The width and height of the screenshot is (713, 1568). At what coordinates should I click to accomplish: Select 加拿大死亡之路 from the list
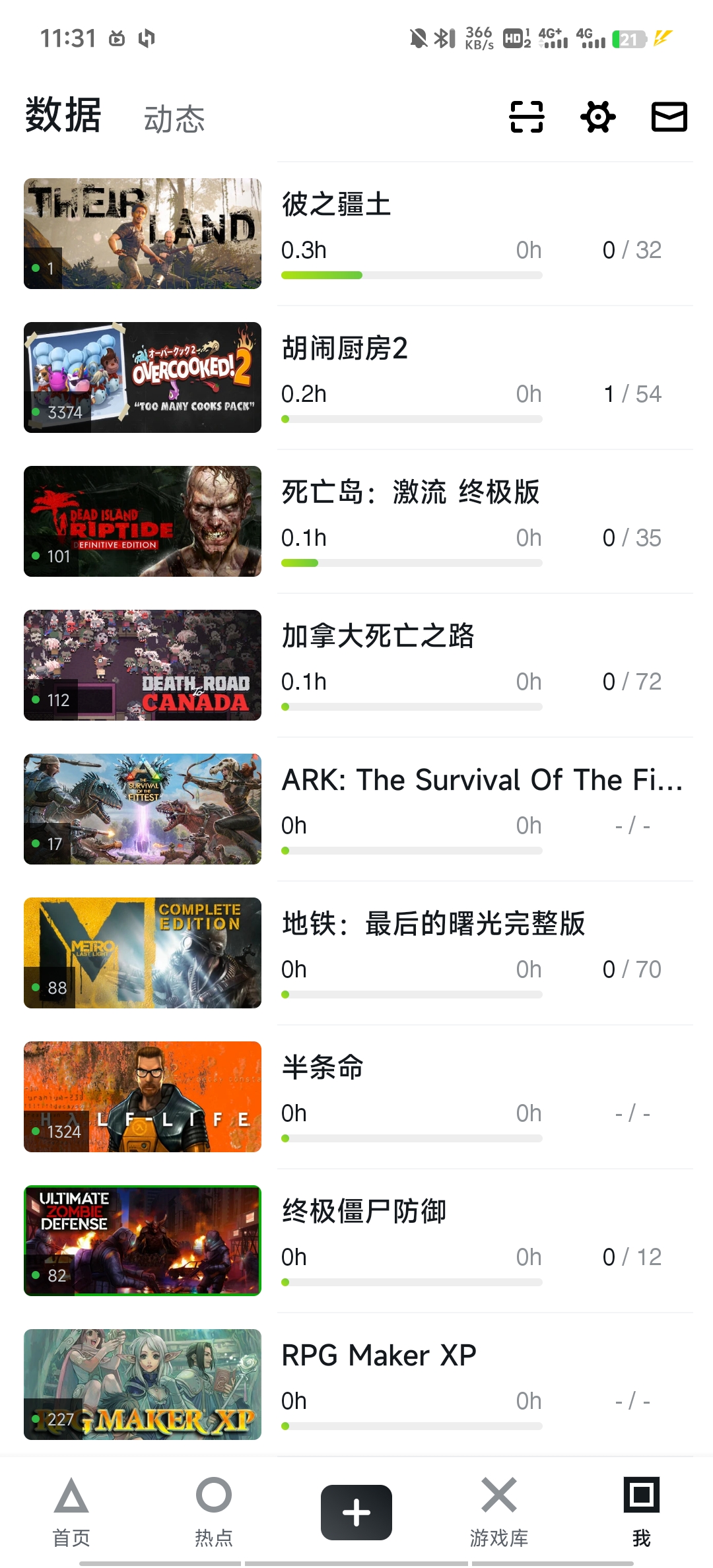pos(378,636)
